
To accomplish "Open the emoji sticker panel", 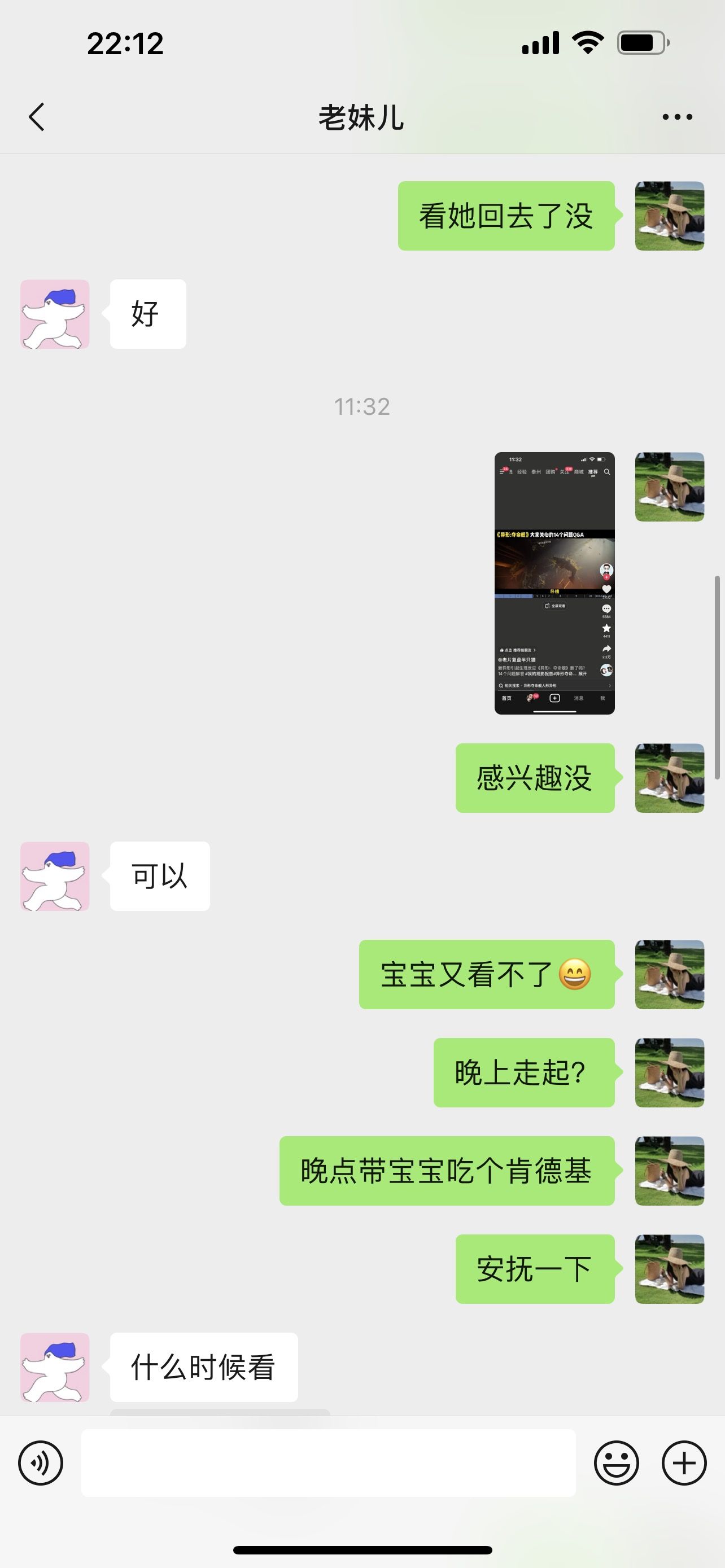I will 616,1462.
